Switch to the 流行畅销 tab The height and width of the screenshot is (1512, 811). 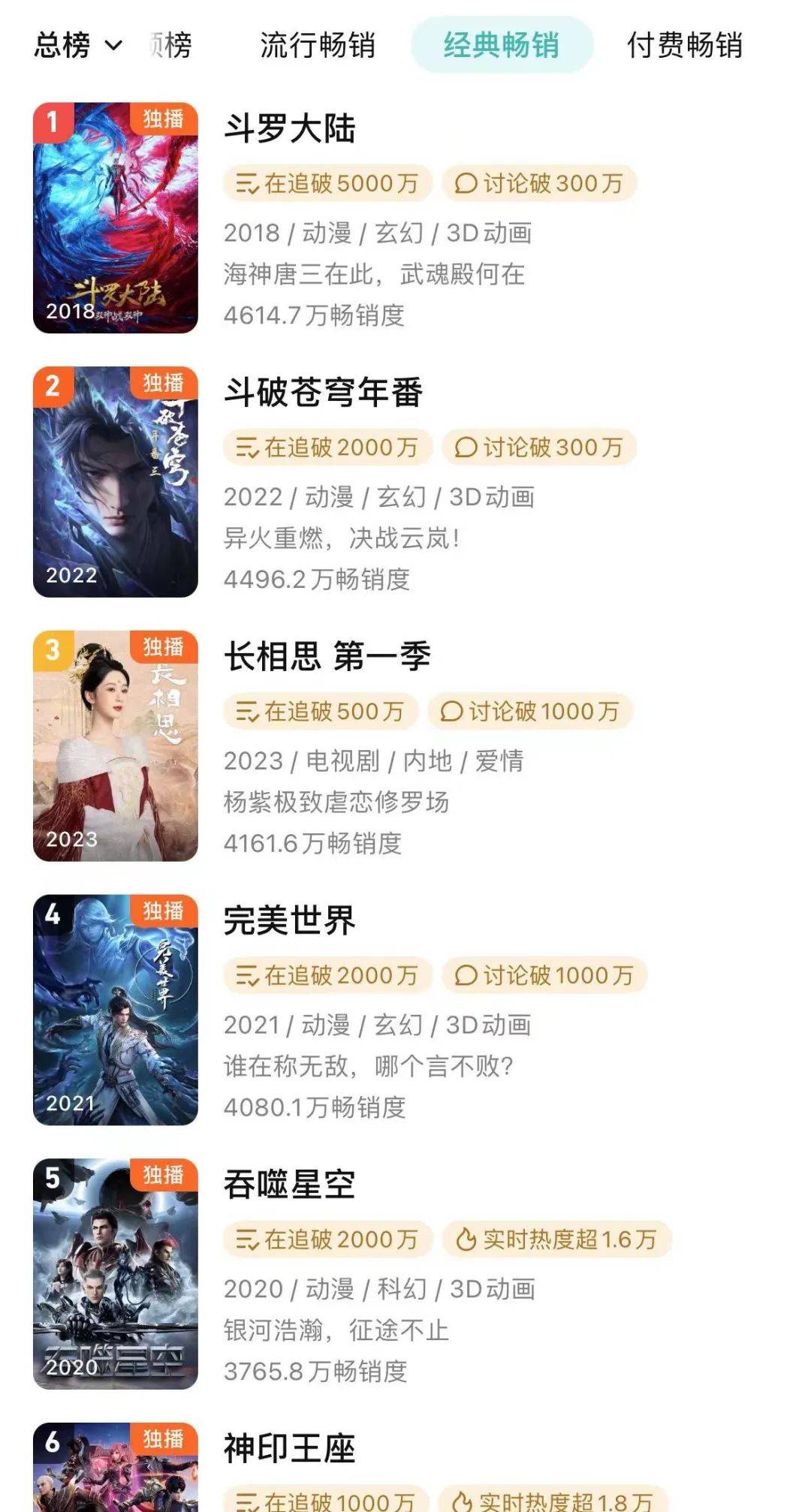tap(318, 45)
